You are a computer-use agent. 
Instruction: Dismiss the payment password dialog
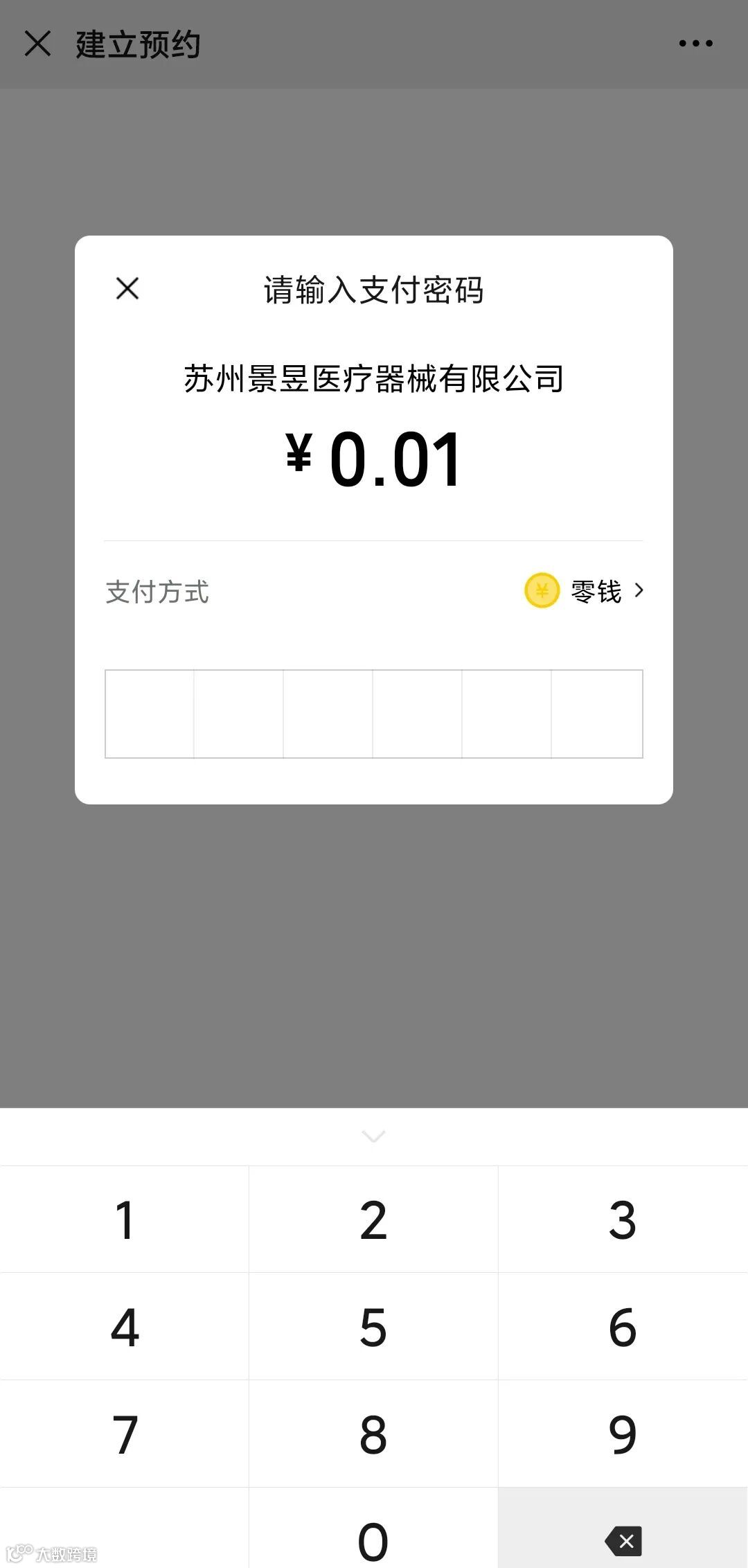coord(127,288)
